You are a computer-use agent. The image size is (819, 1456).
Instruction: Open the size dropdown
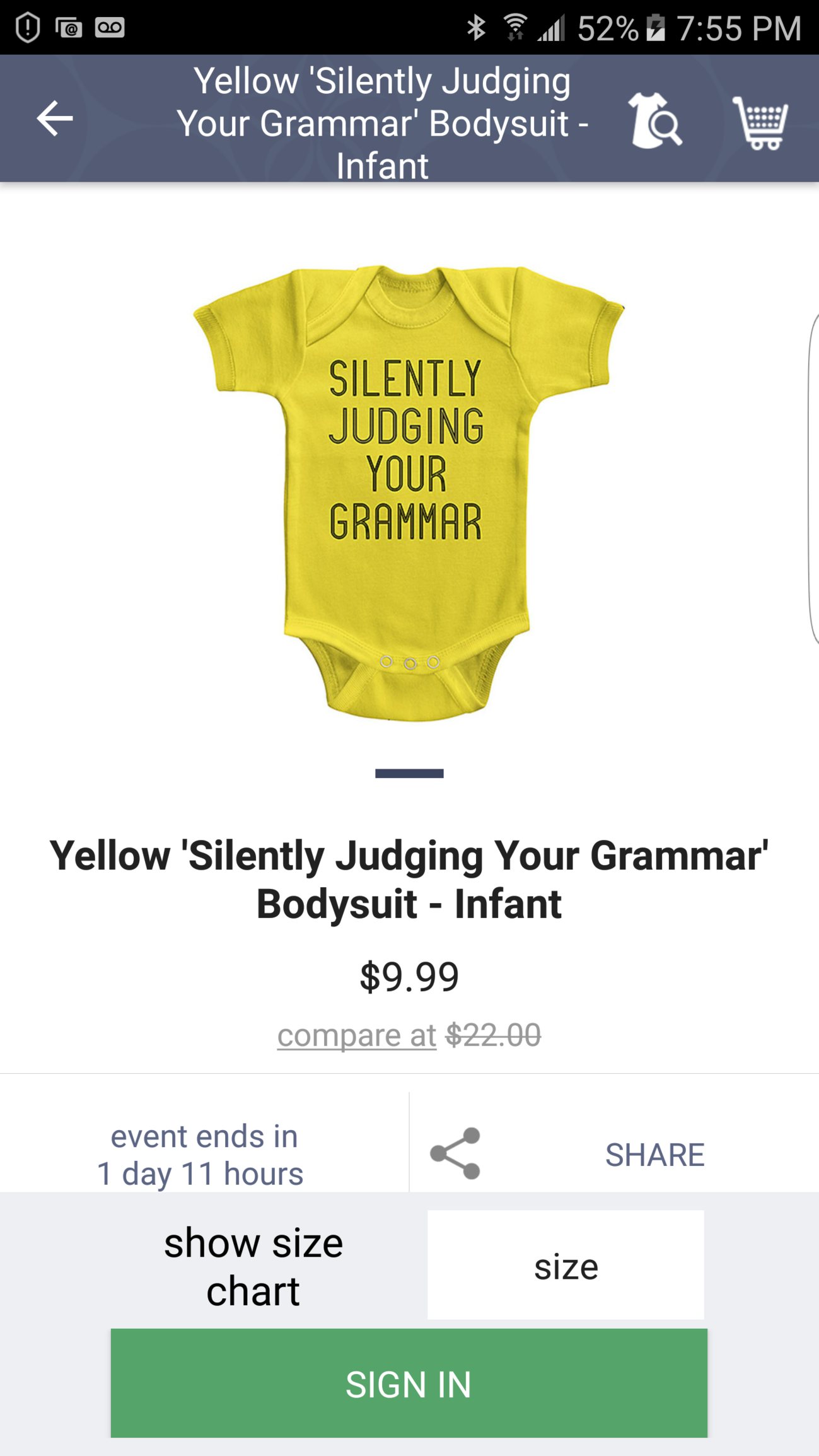[566, 1265]
